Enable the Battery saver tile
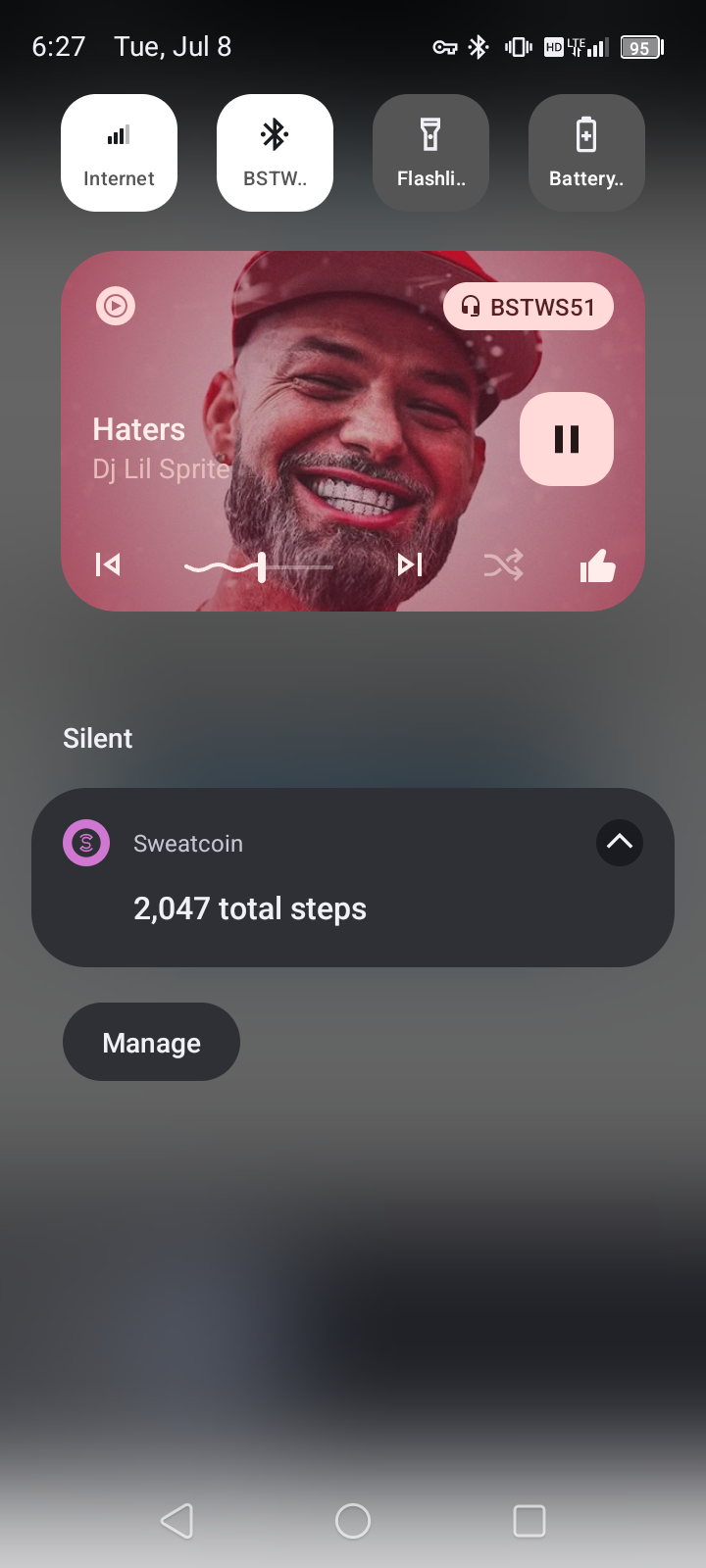 click(586, 153)
